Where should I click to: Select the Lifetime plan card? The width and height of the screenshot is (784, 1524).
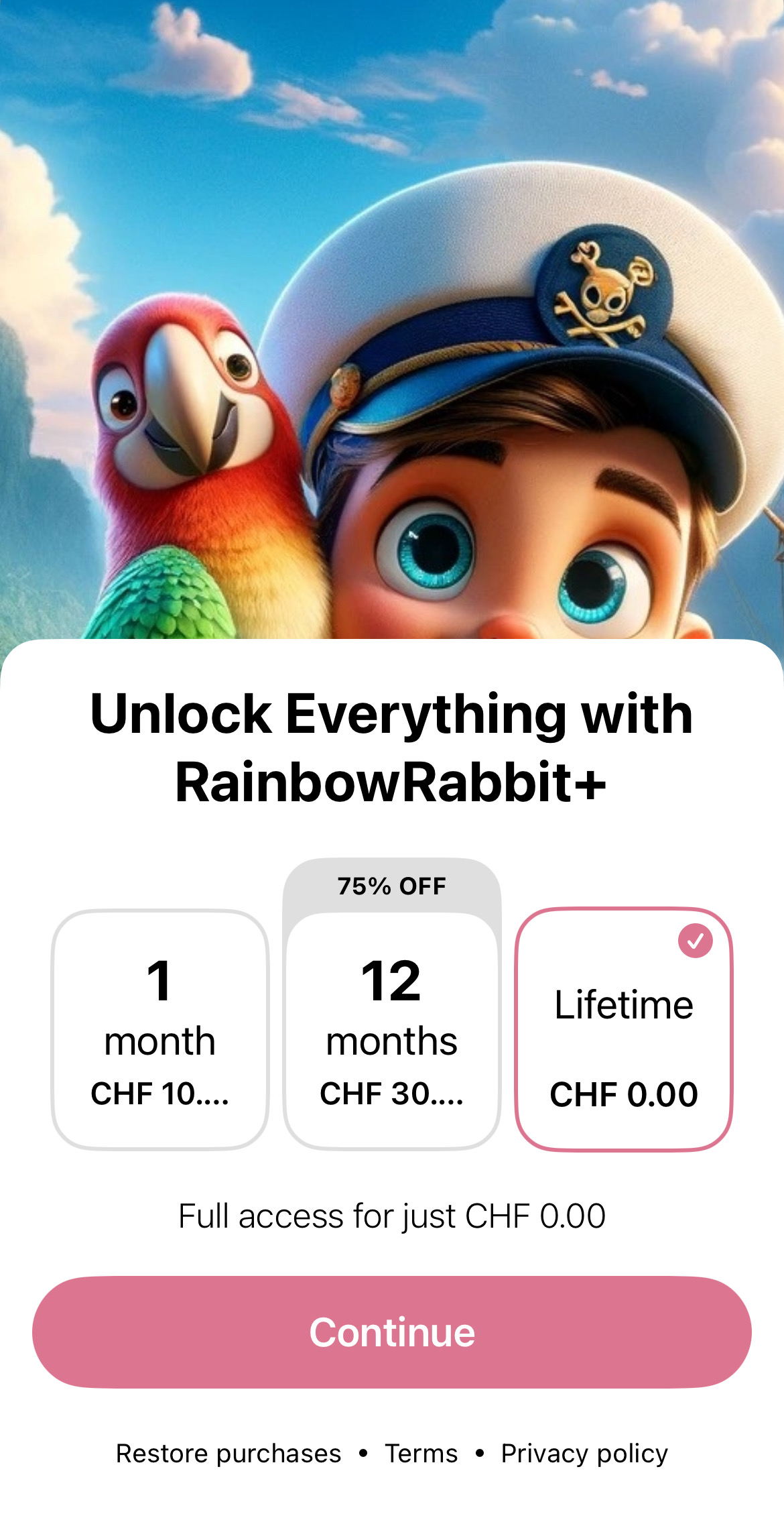click(624, 1030)
